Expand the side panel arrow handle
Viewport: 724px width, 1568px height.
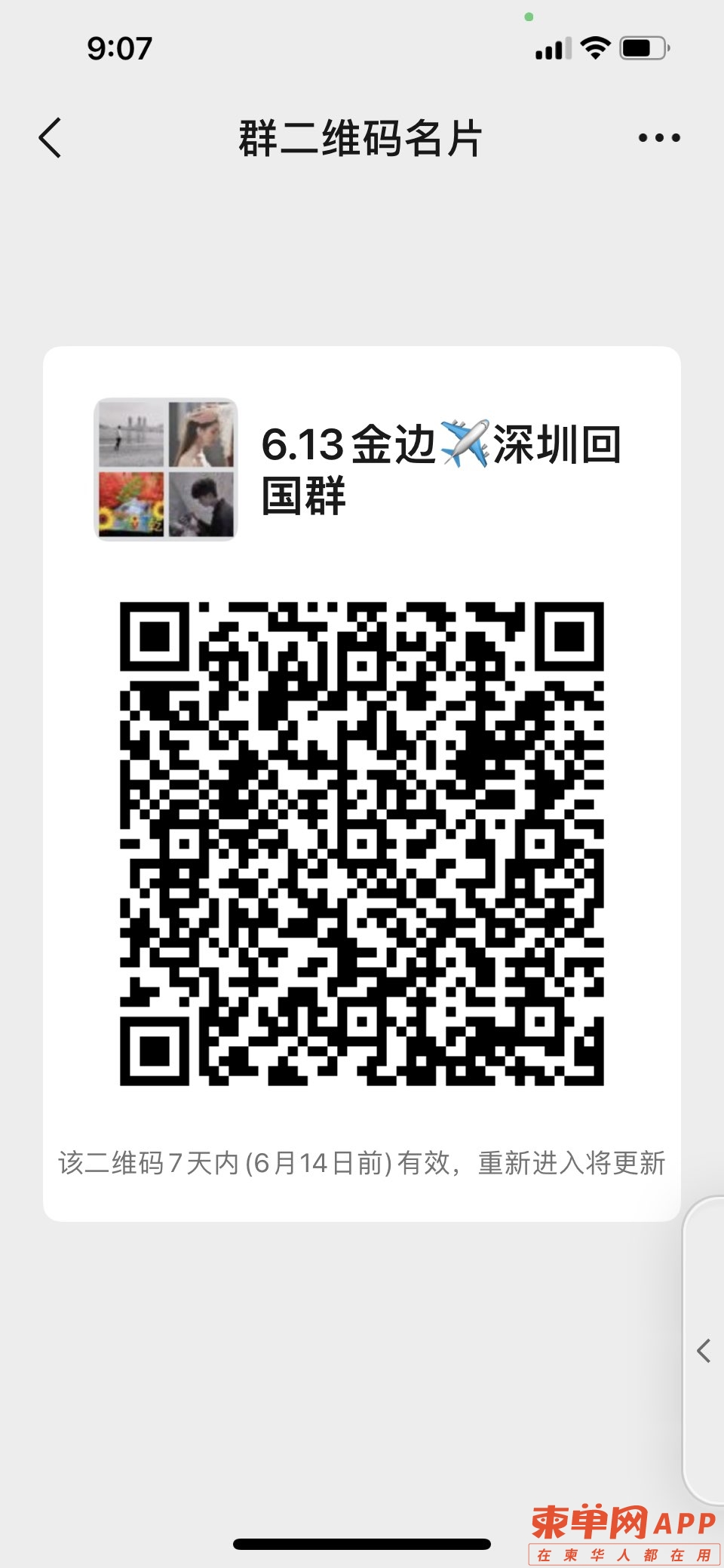(704, 1349)
